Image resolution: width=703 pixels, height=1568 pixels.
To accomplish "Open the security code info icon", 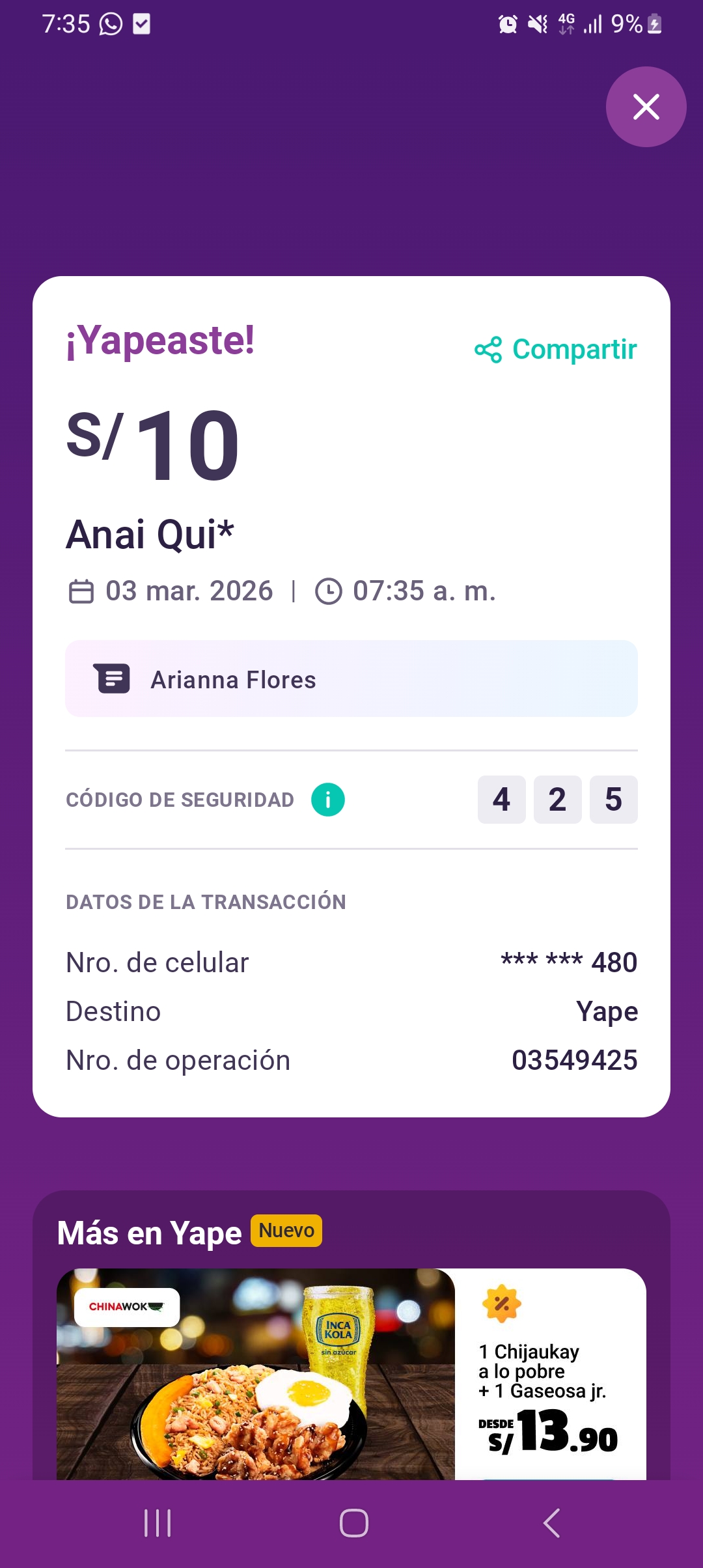I will (328, 800).
